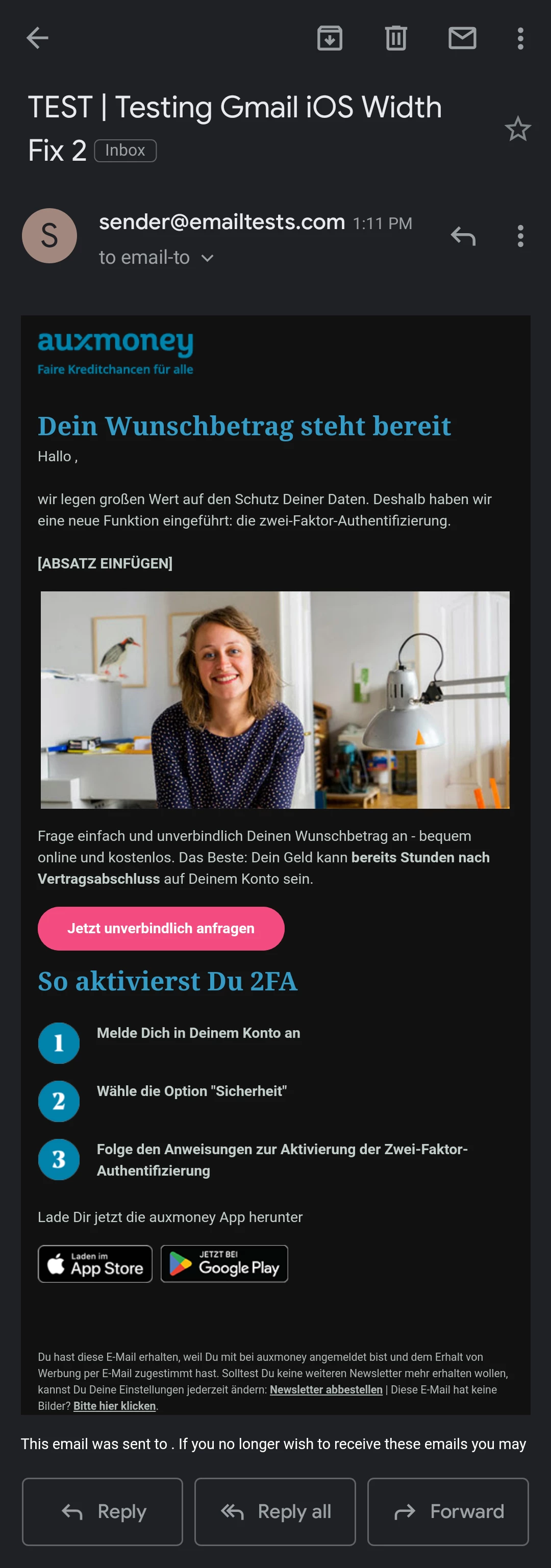Open the top toolbar overflow menu
This screenshot has width=551, height=1568.
[520, 38]
